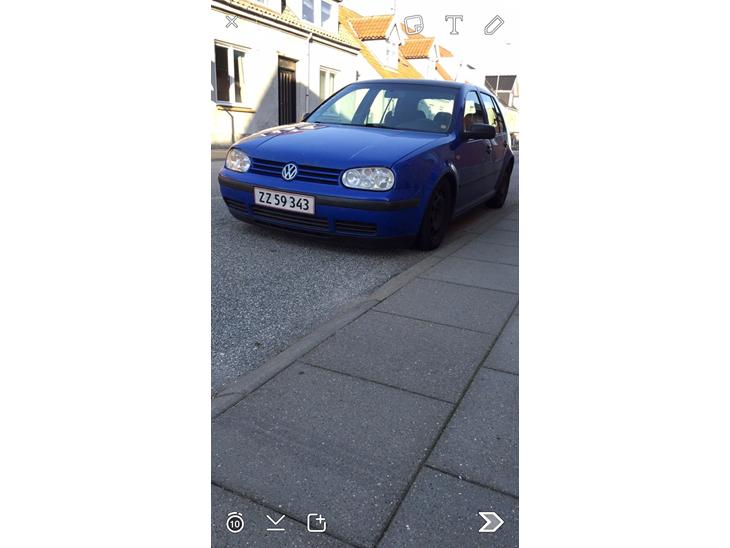Discard the snap with the X
This screenshot has width=730, height=548.
pos(232,21)
